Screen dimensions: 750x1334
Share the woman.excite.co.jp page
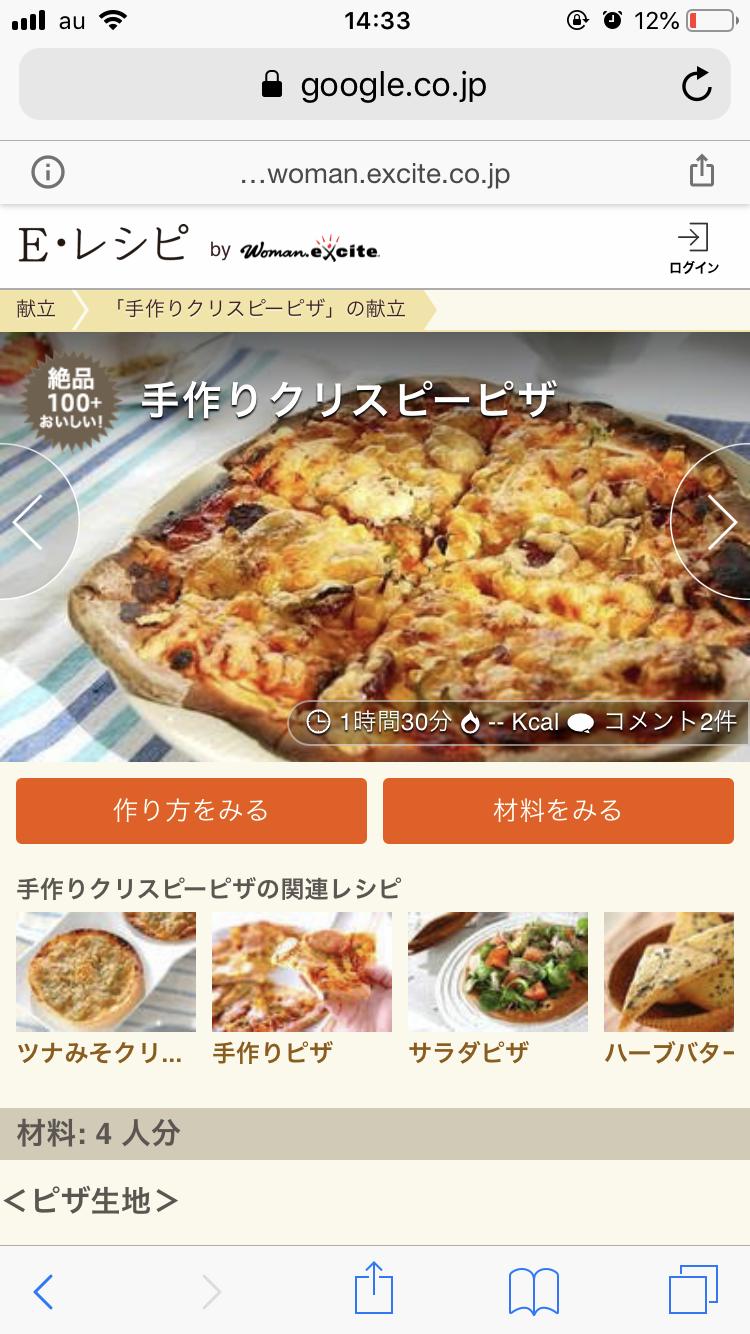(x=702, y=172)
